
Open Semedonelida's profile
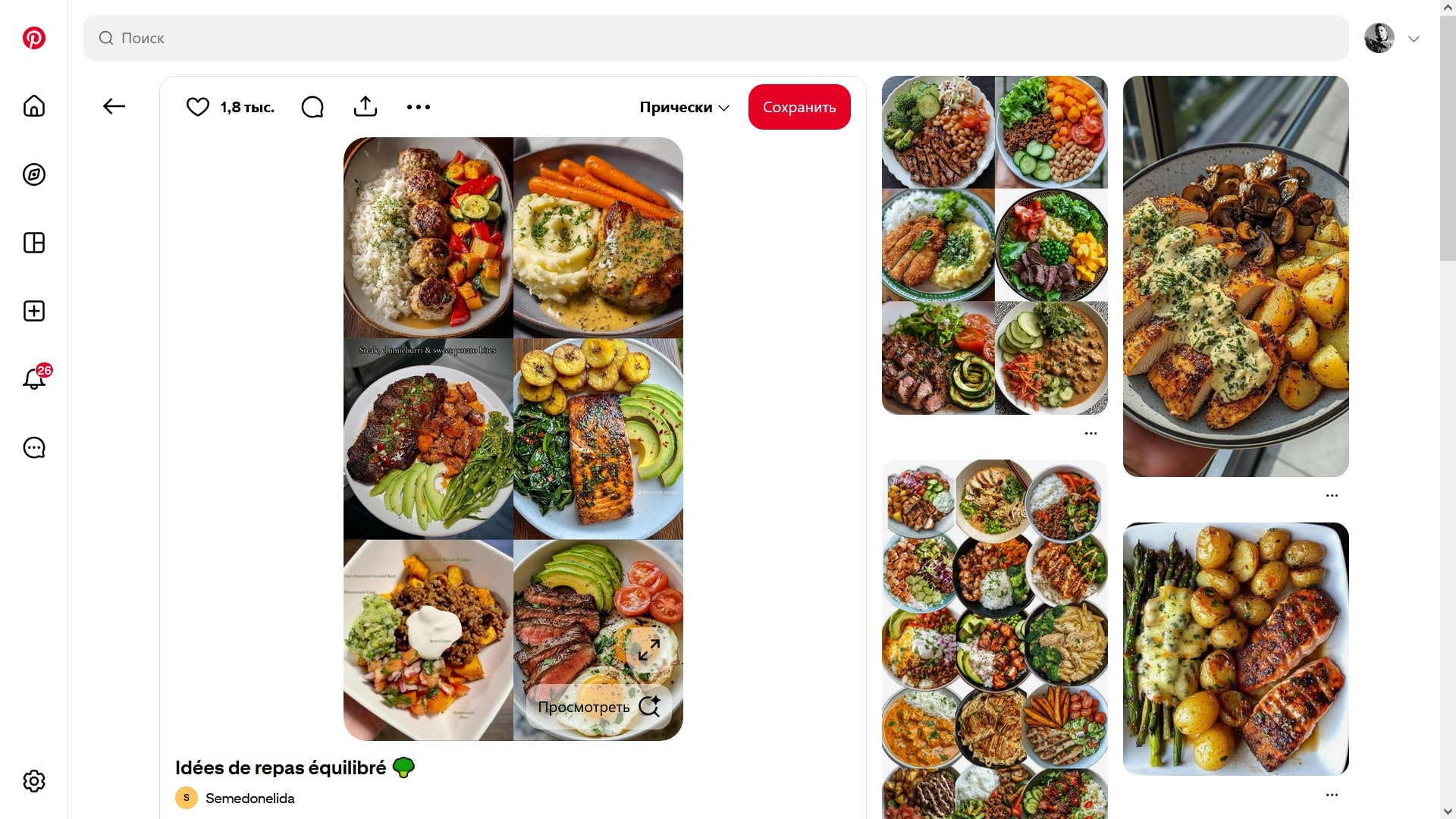pos(249,798)
